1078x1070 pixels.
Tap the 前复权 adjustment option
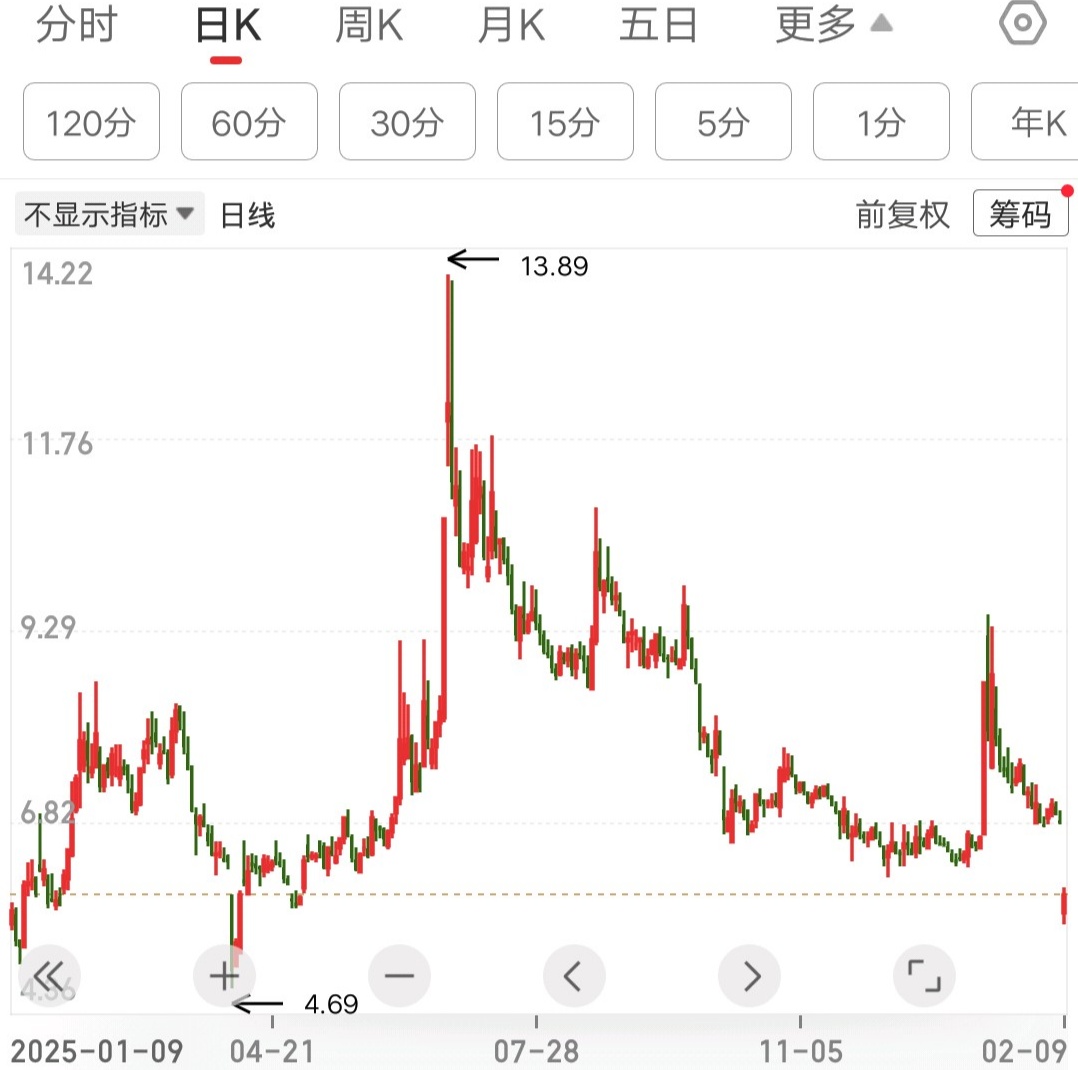(x=903, y=215)
